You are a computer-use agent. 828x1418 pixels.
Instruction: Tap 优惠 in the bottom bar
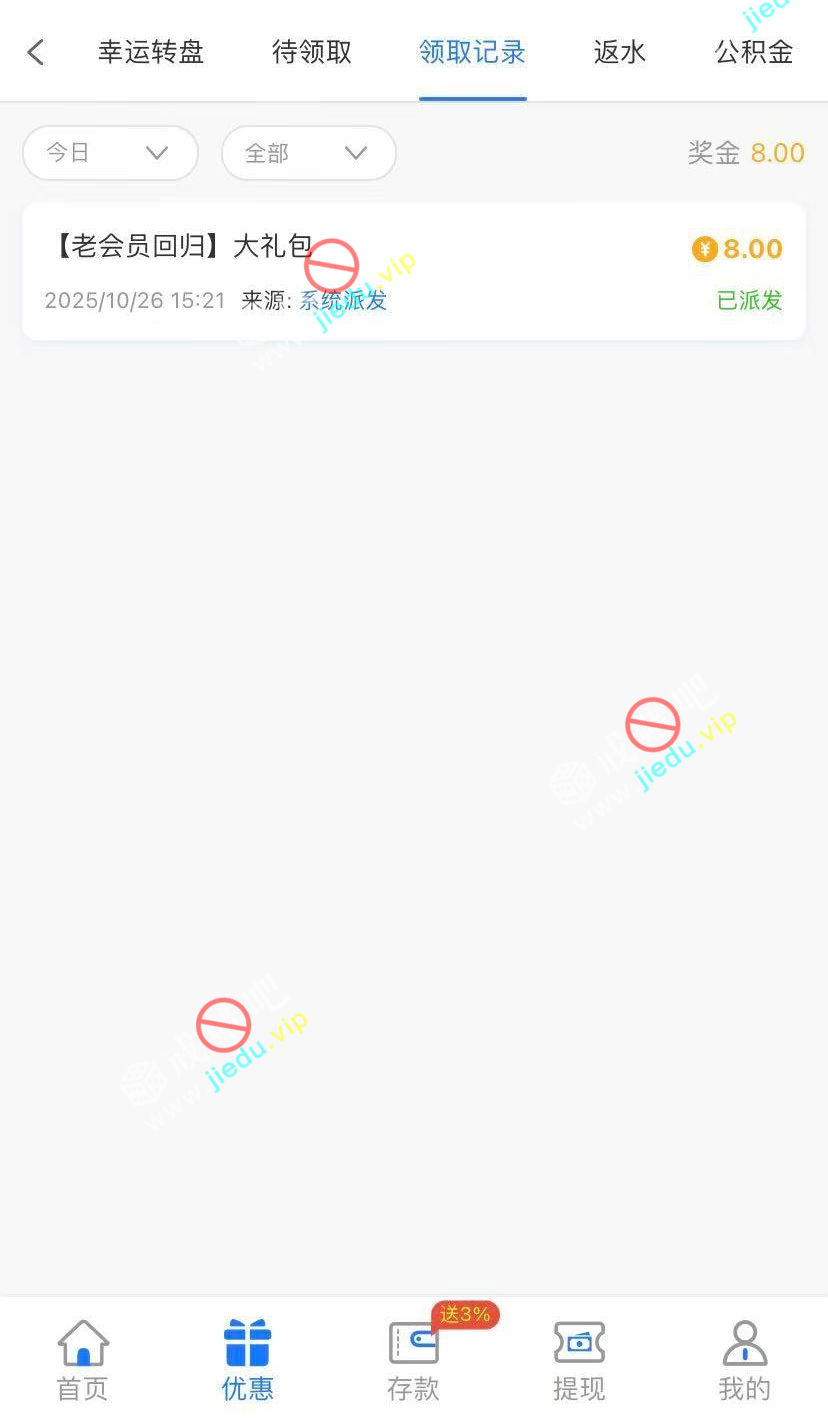(248, 1360)
